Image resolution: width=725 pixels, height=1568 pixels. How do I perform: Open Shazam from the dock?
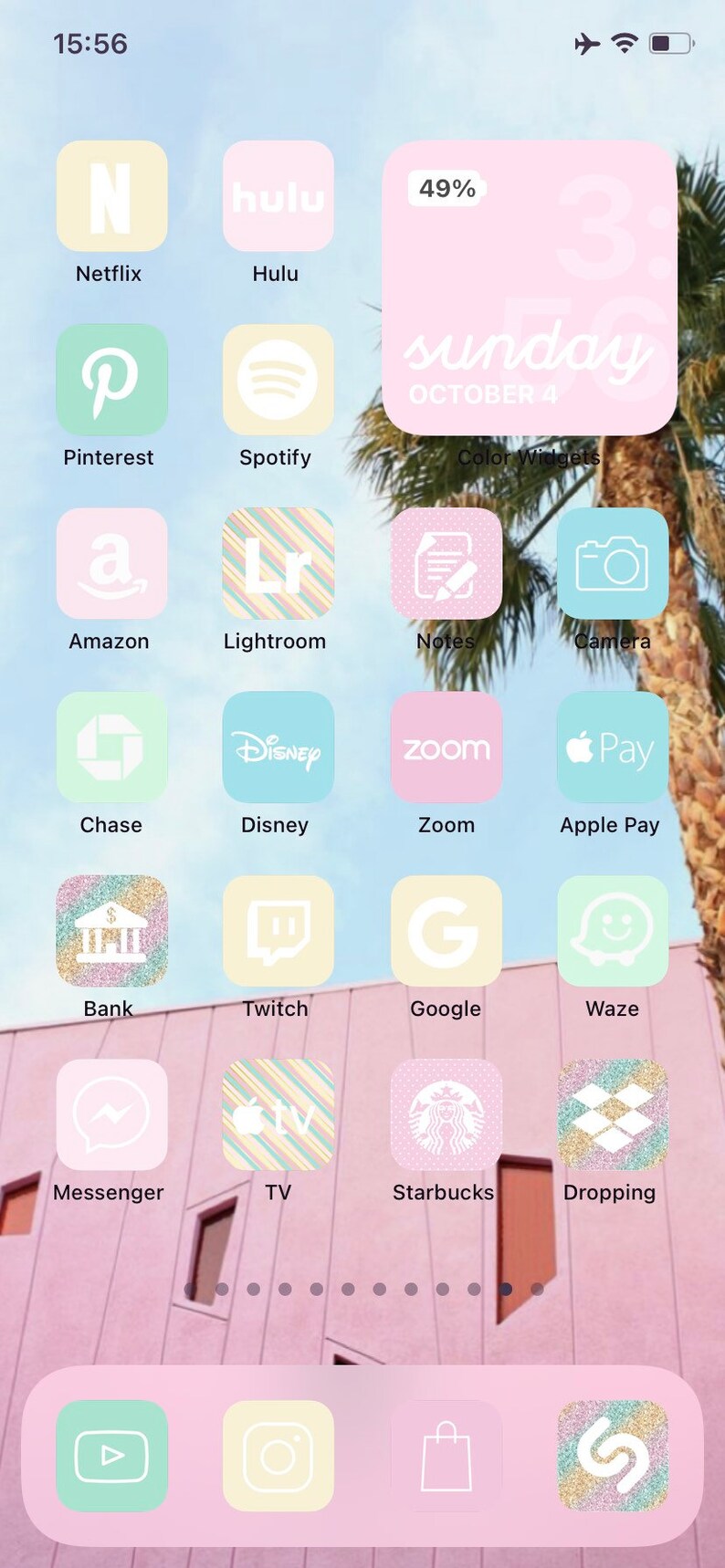pos(612,1456)
